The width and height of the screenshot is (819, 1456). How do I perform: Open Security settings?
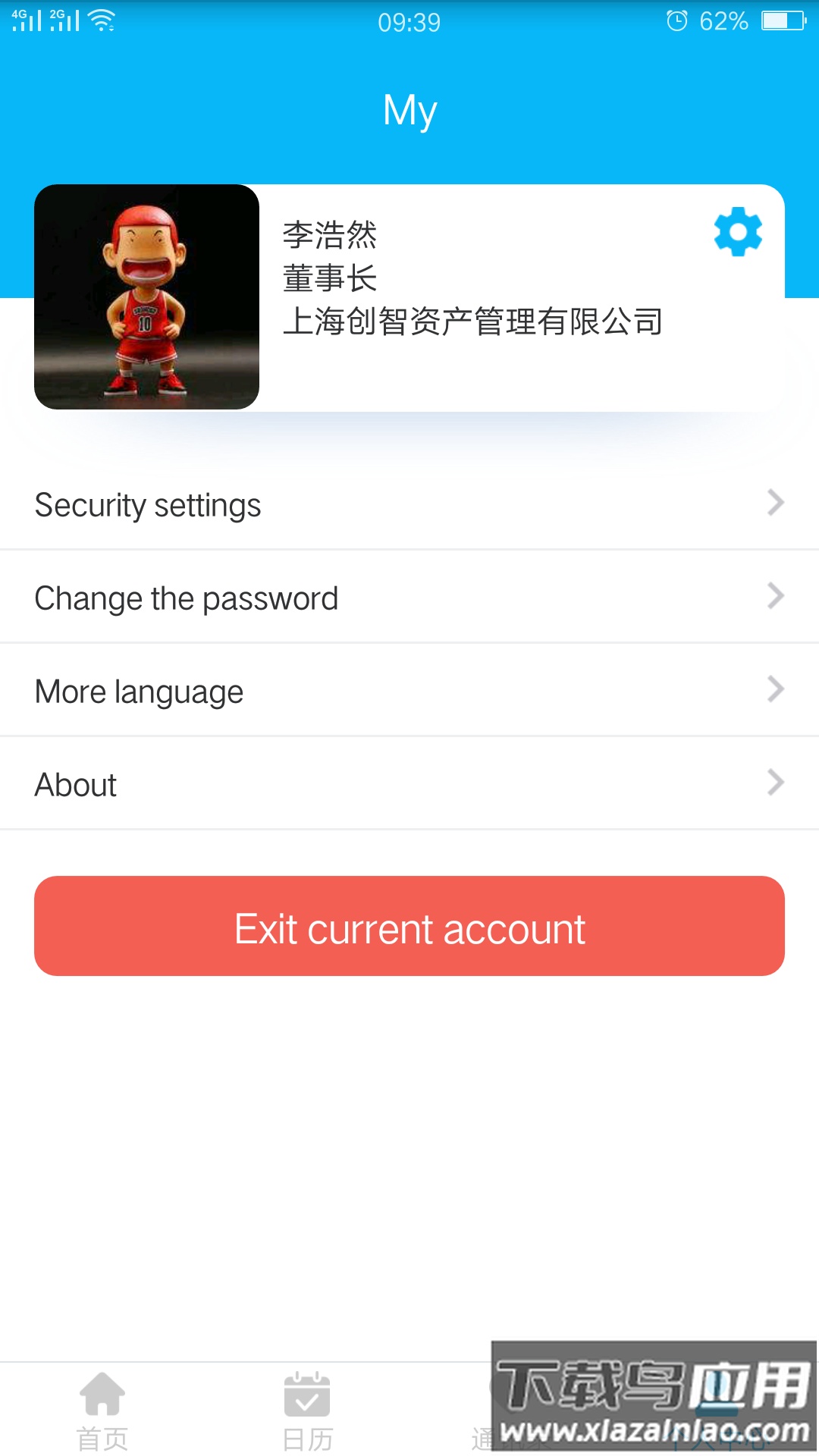409,504
